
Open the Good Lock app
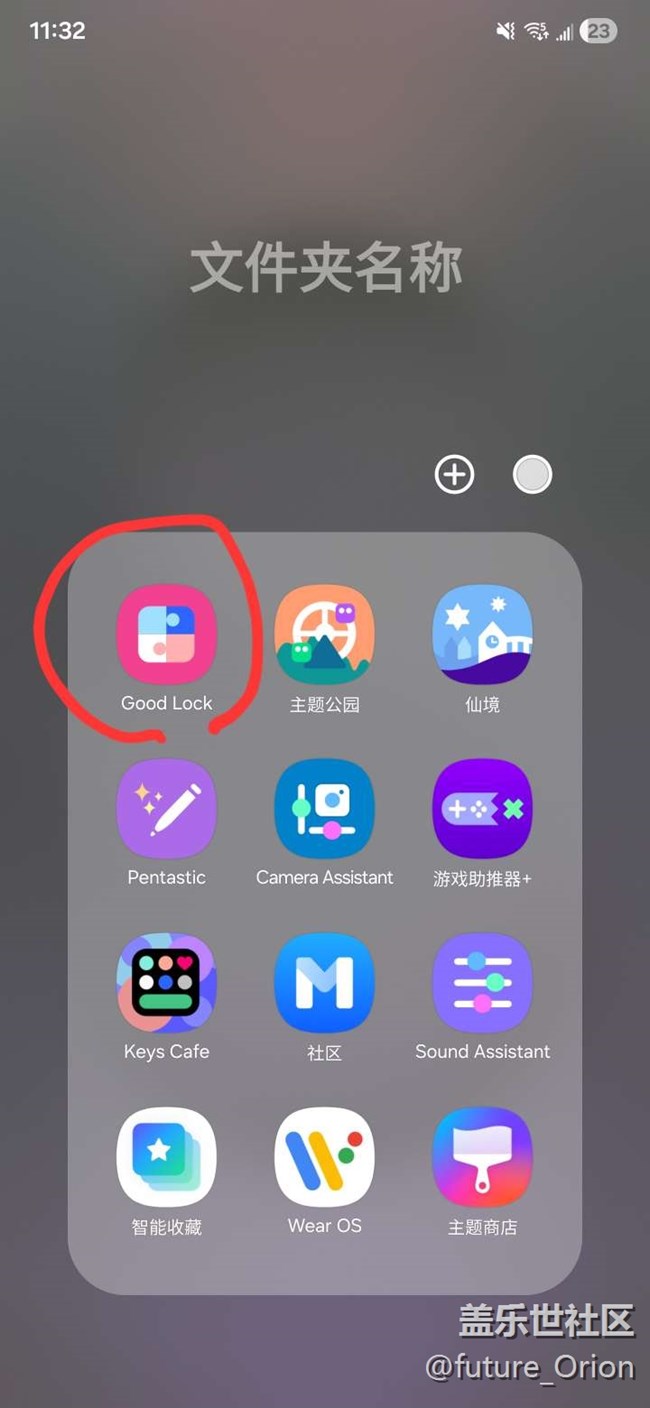[166, 636]
